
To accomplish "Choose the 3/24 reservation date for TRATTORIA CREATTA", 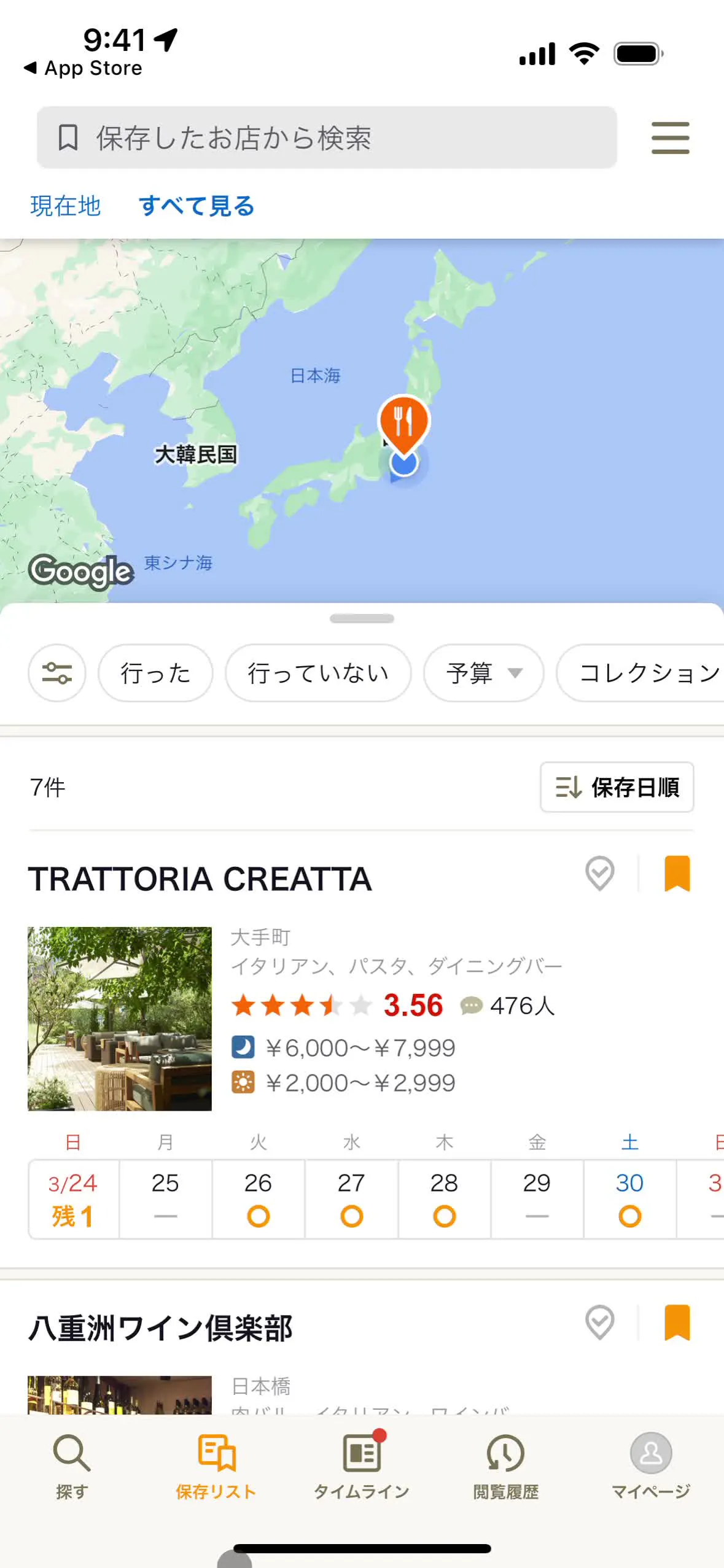I will [74, 1198].
